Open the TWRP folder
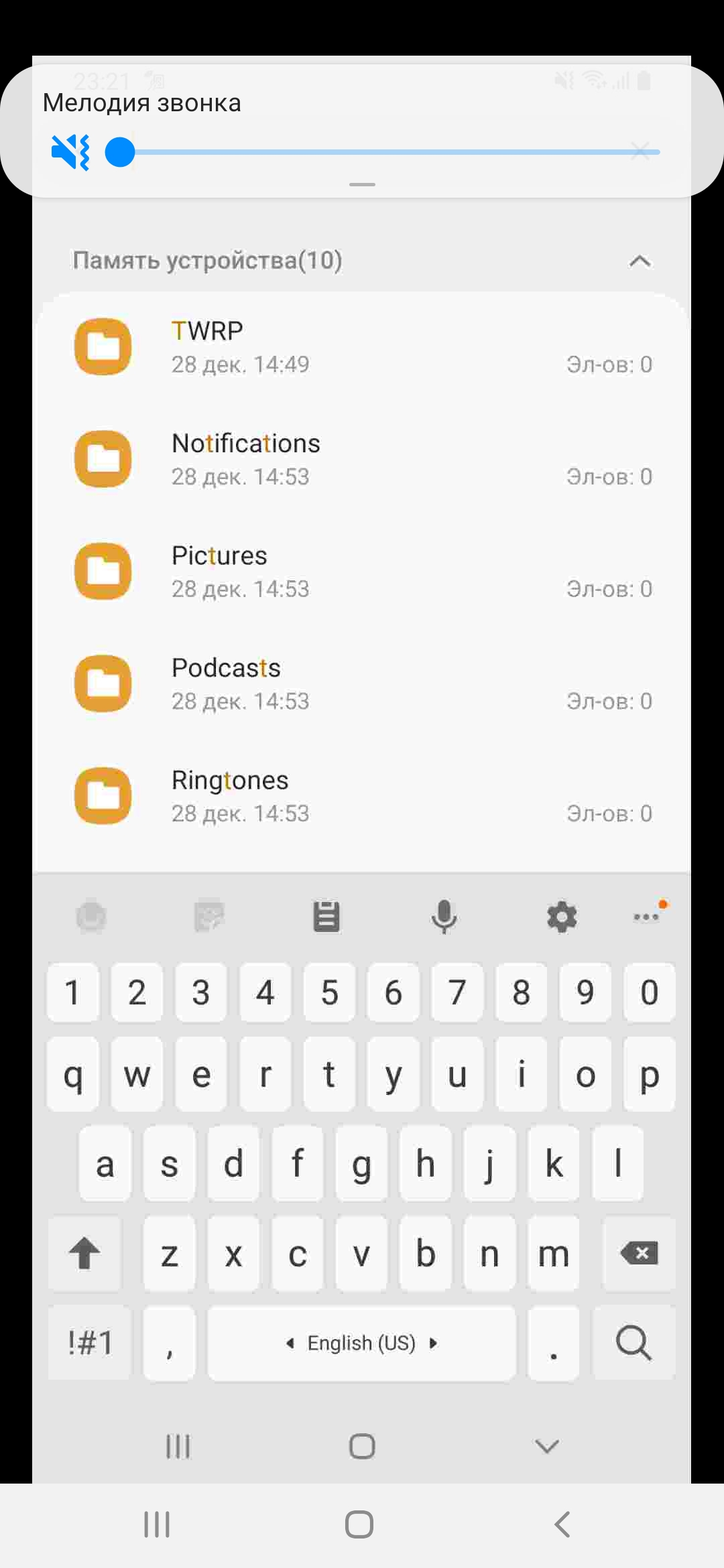Viewport: 724px width, 1568px height. pyautogui.click(x=362, y=347)
